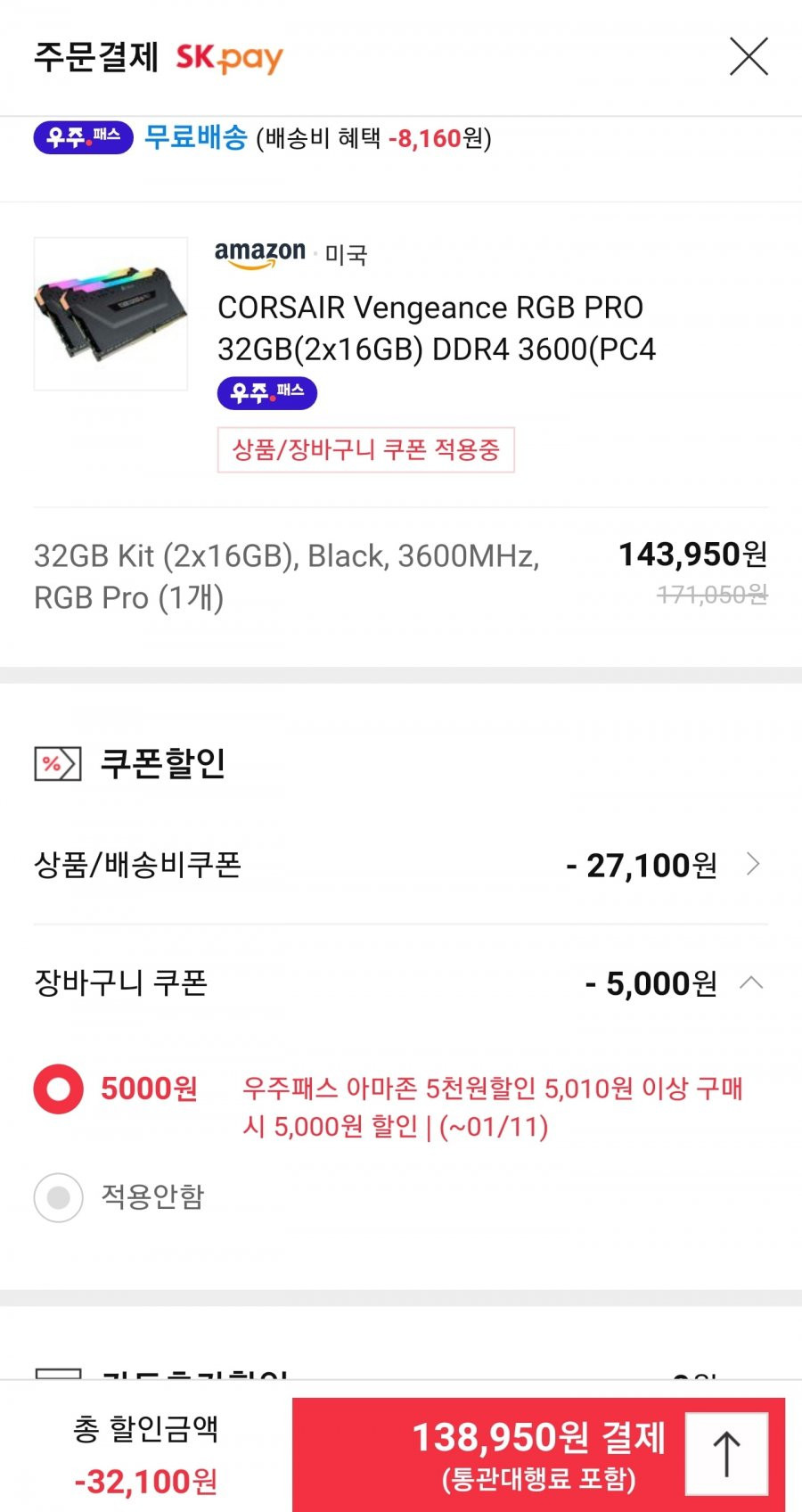Open the 상품/배송비쿠폰 row
802x1512 pixels.
(x=400, y=865)
